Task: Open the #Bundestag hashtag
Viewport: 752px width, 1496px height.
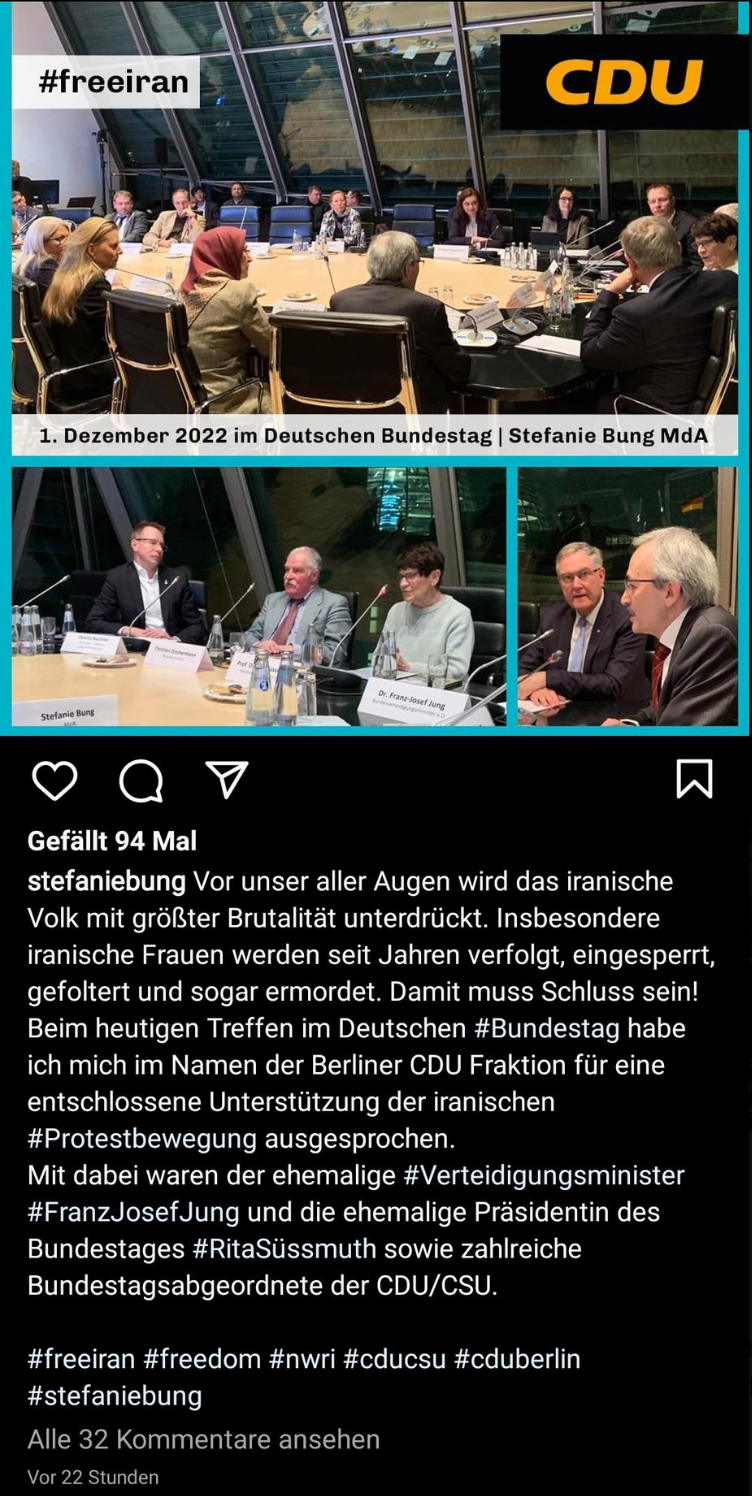Action: point(547,1028)
